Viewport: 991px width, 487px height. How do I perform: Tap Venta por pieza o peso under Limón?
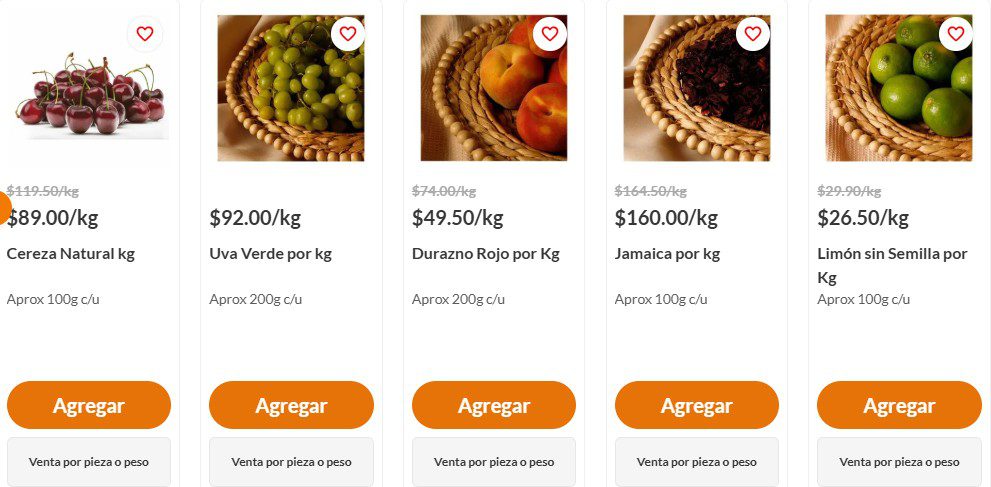pos(899,462)
